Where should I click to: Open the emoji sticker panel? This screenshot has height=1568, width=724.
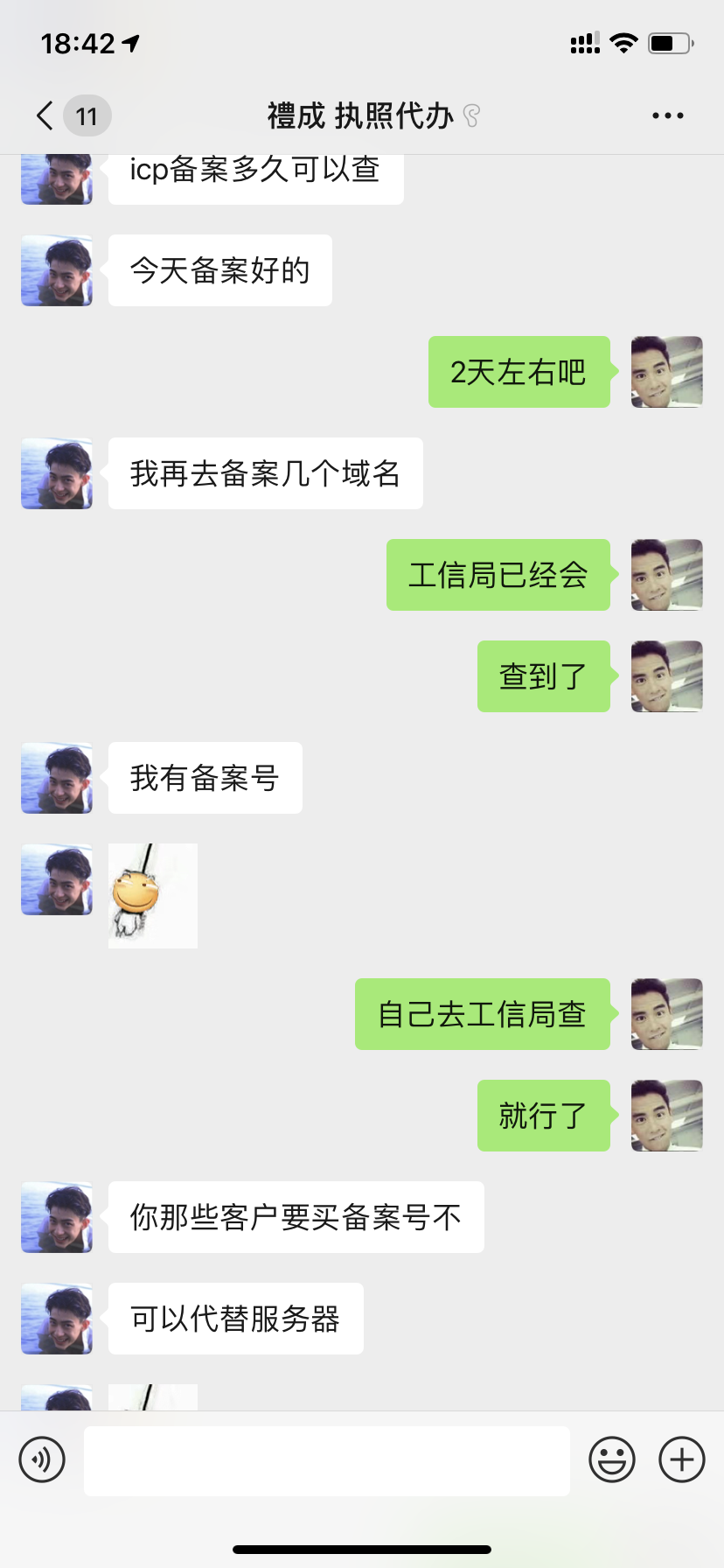(612, 1459)
